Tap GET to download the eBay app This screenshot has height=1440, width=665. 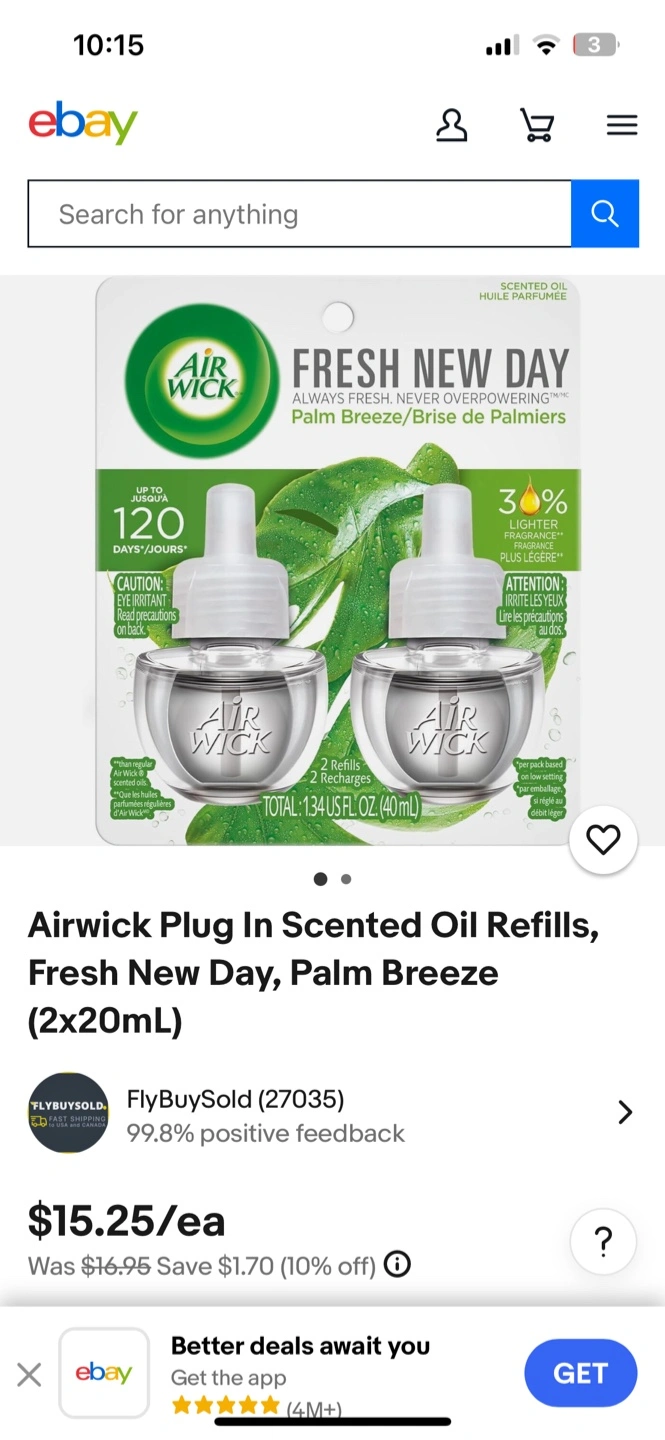tap(580, 1374)
